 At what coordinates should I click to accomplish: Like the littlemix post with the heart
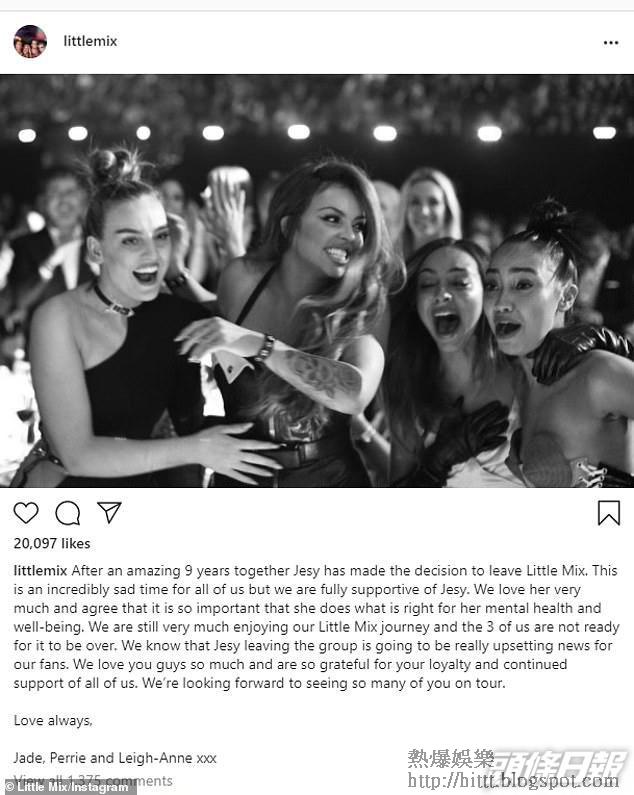point(26,513)
